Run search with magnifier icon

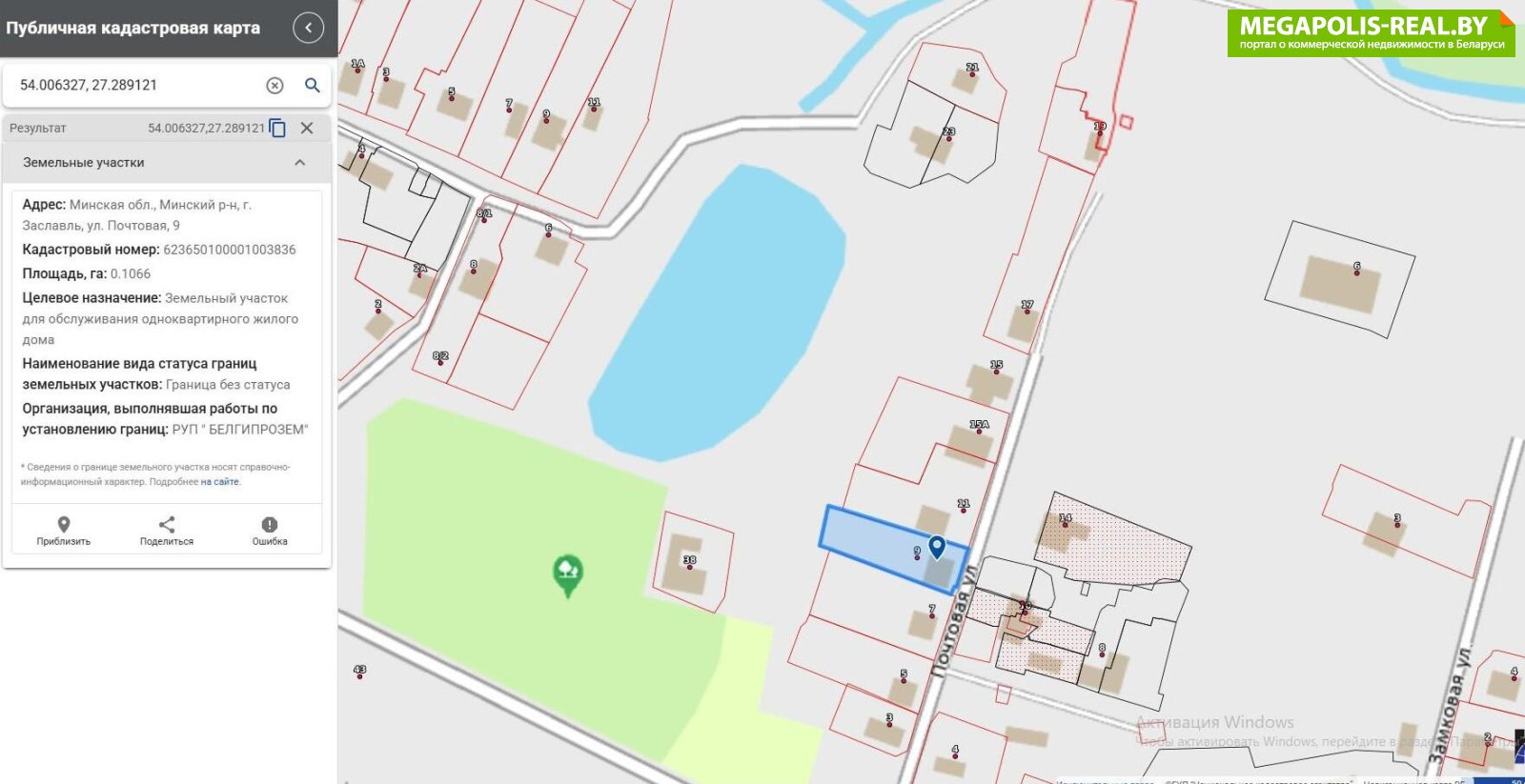tap(312, 86)
